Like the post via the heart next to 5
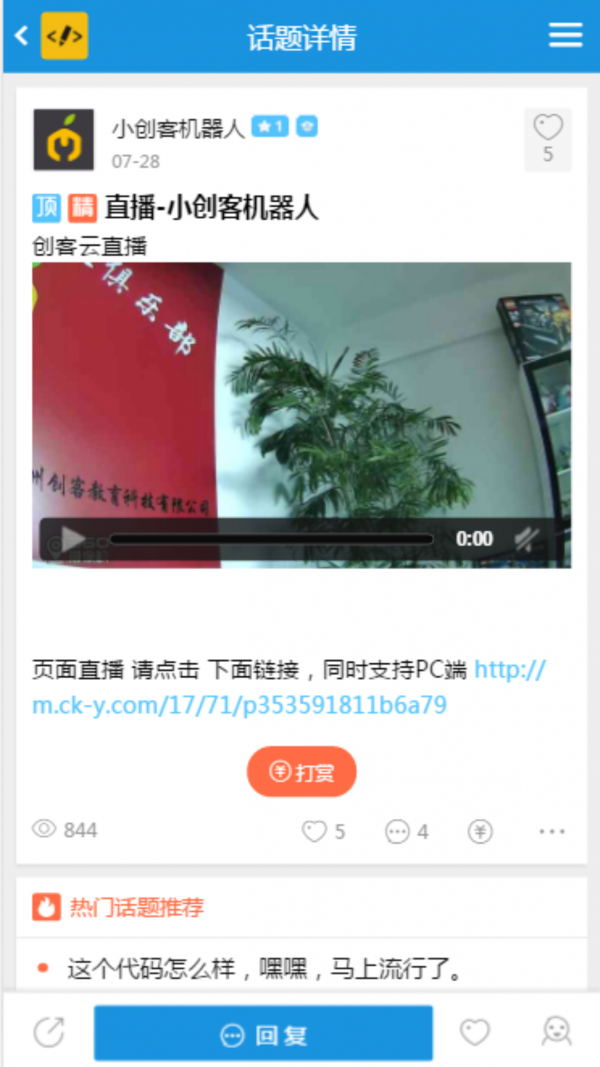This screenshot has width=600, height=1067. 315,831
